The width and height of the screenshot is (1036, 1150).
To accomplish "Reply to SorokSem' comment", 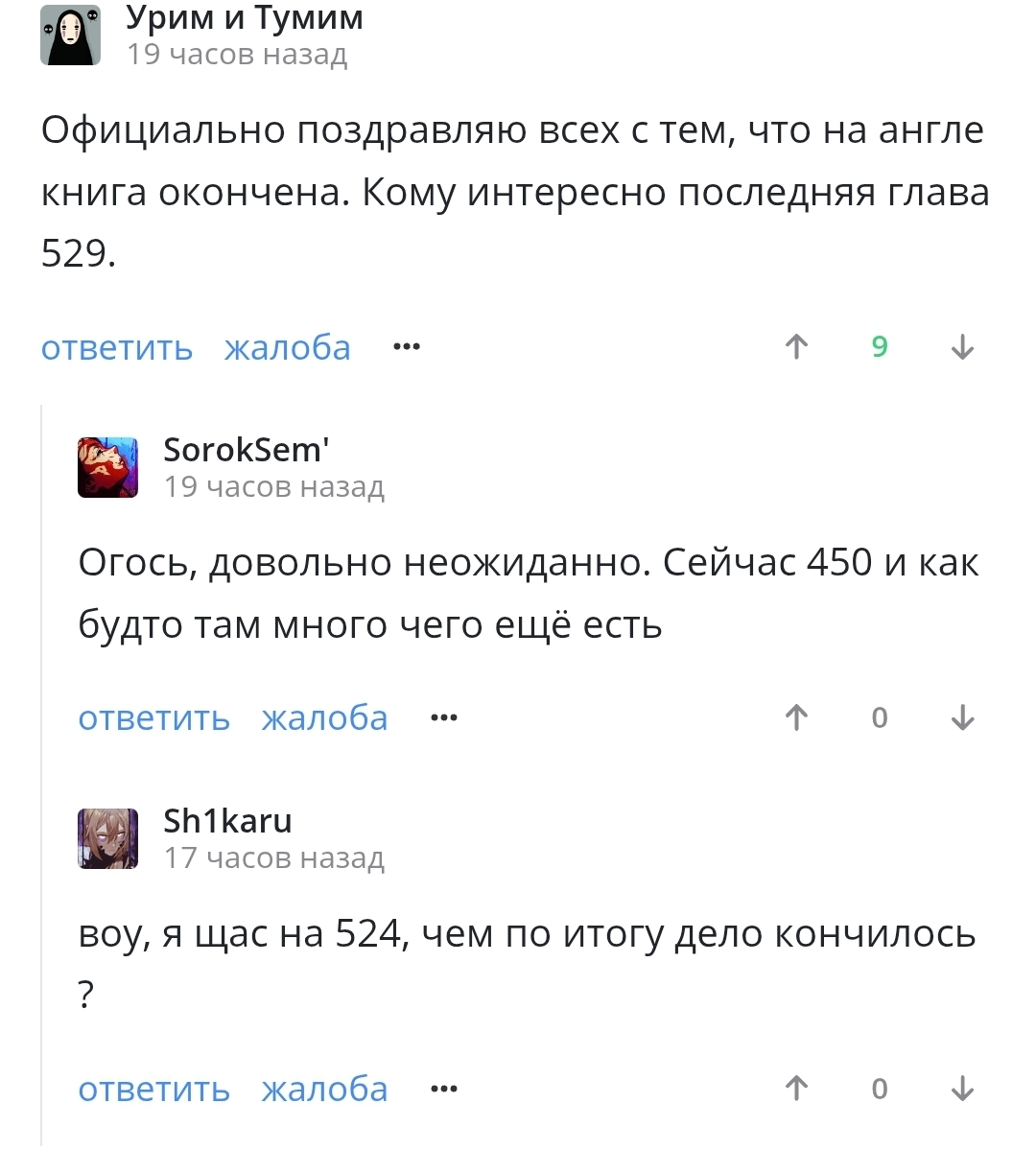I will 153,717.
